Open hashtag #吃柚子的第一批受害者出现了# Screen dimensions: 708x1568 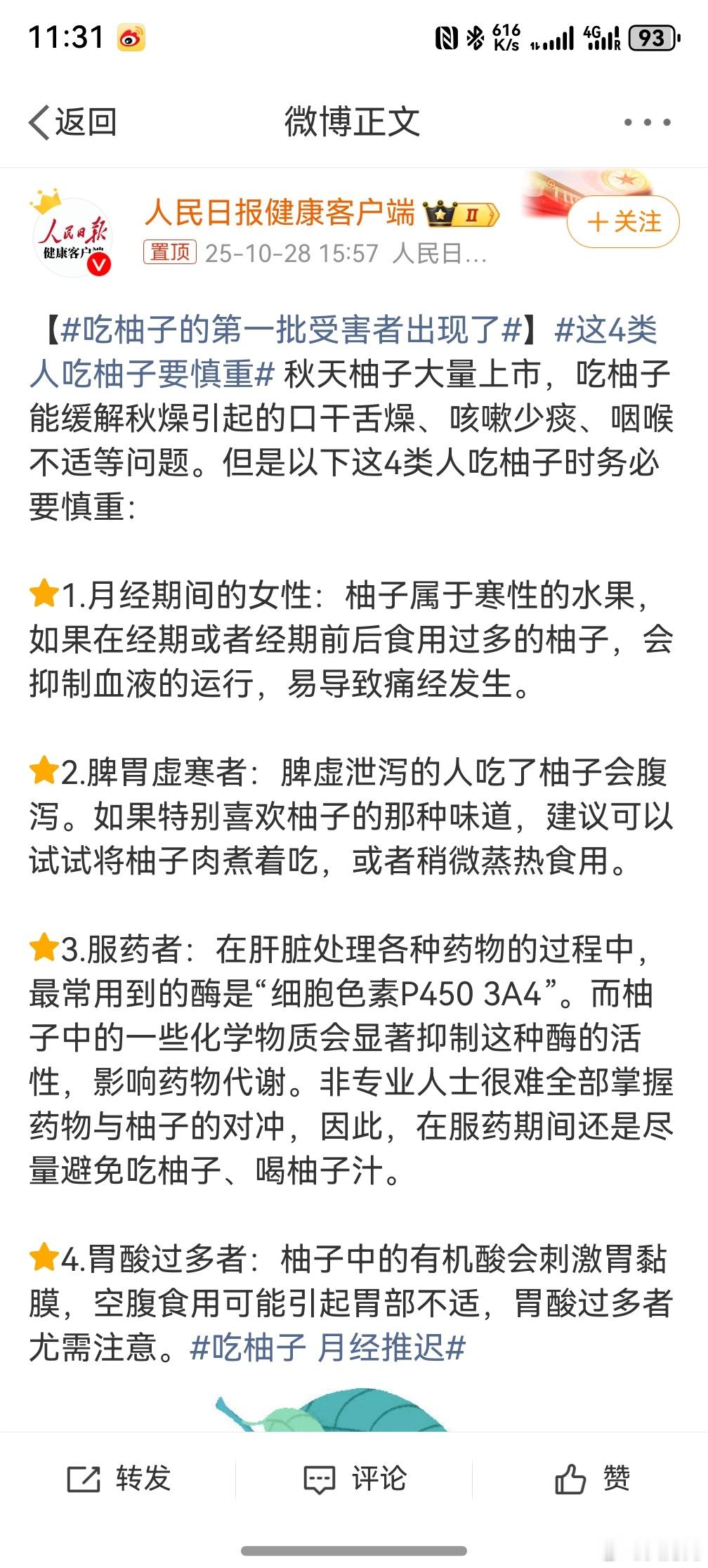tap(288, 336)
